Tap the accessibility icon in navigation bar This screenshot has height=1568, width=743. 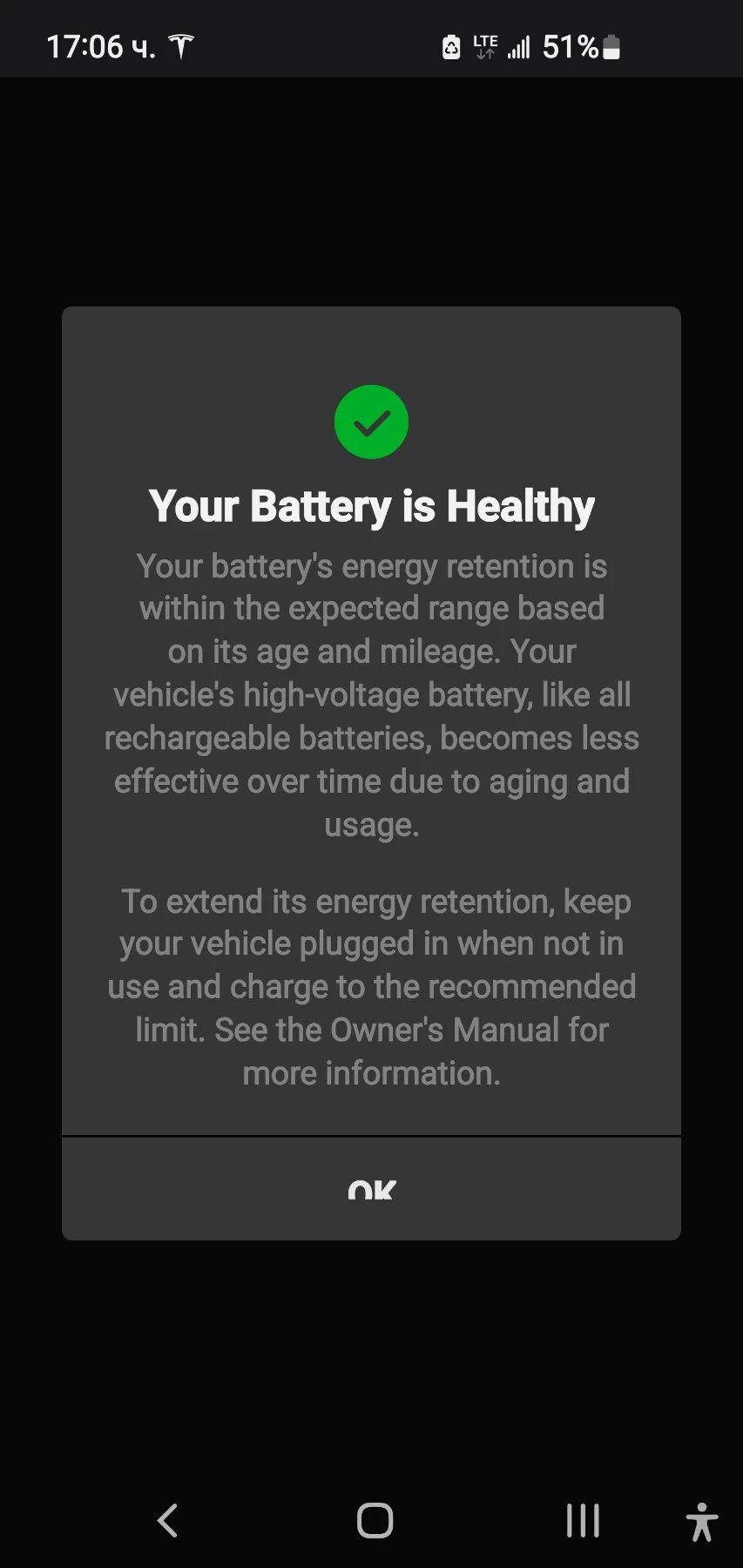(701, 1521)
